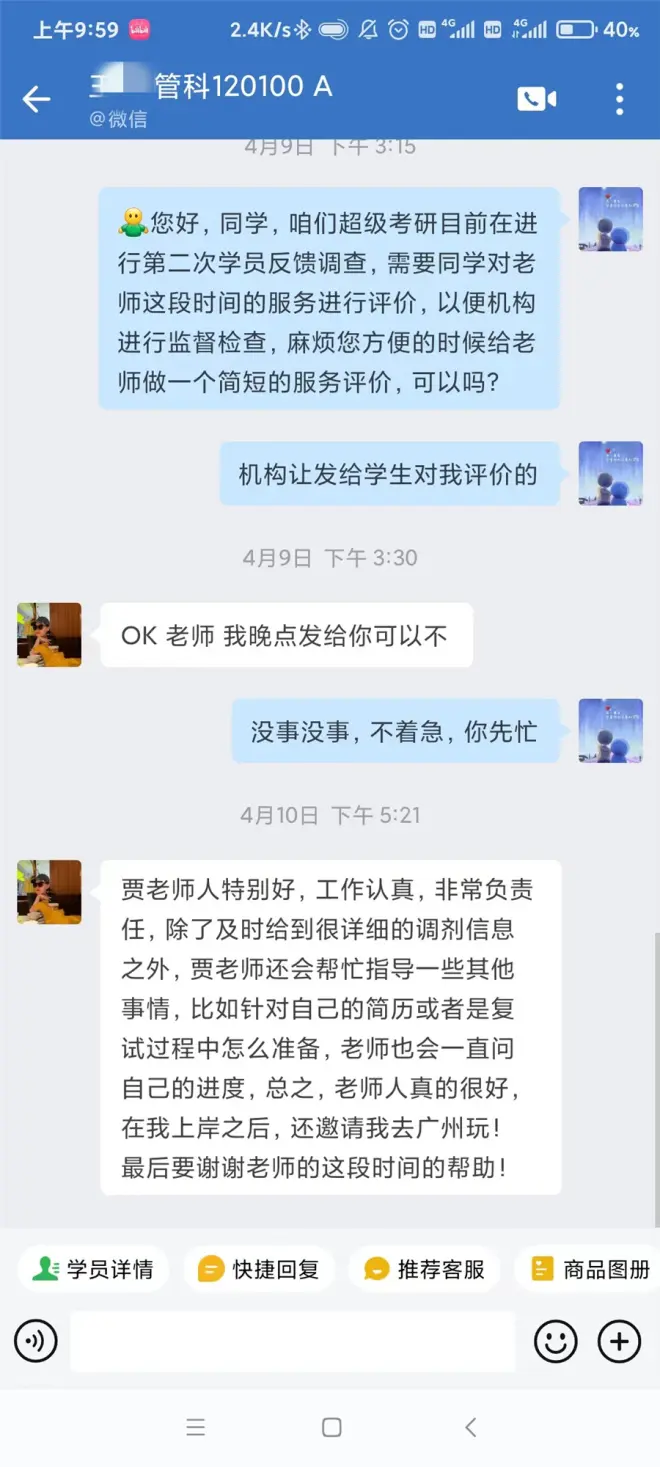Open the three-dot overflow menu
This screenshot has height=1467, width=660.
click(620, 98)
